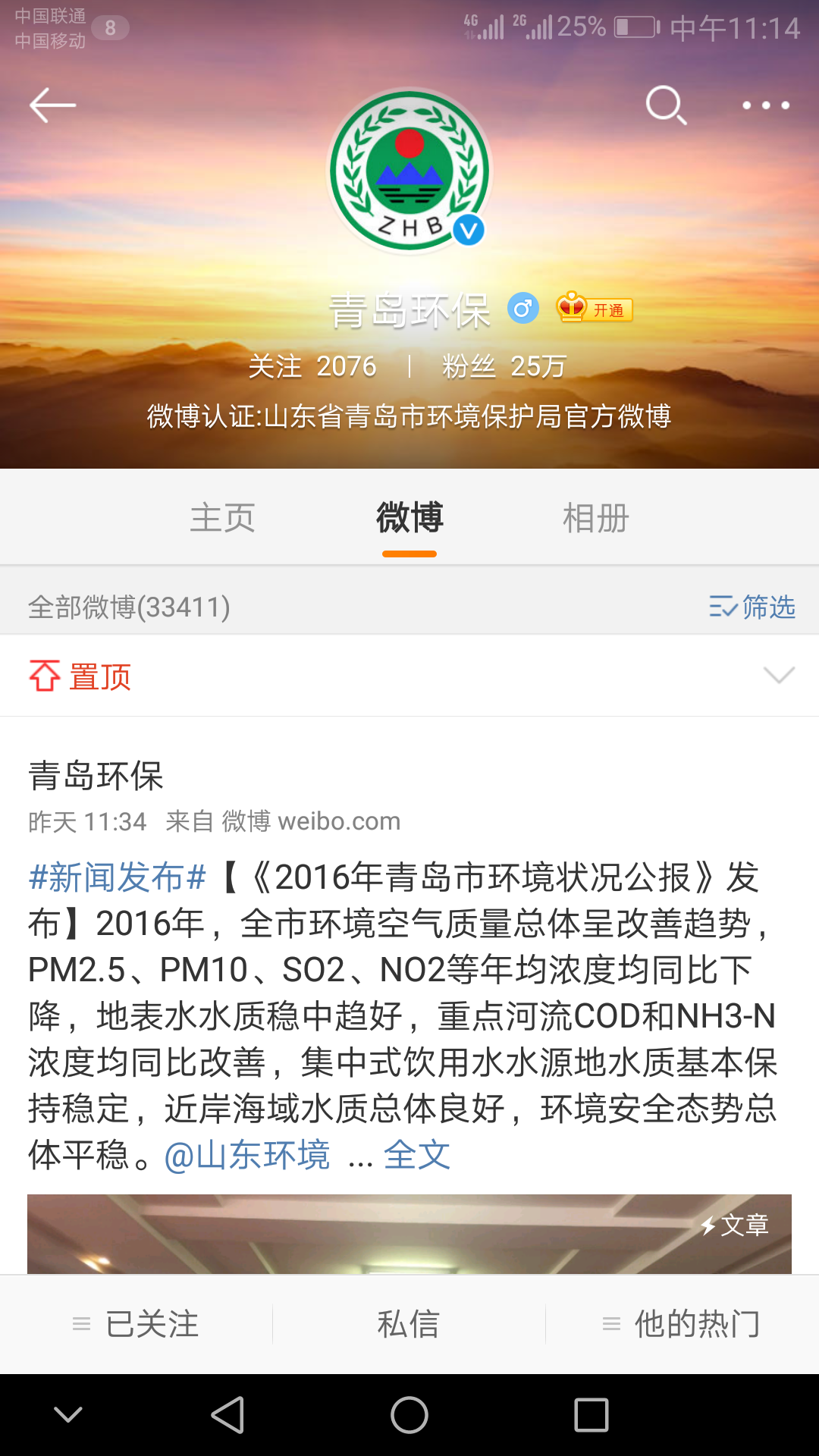The height and width of the screenshot is (1456, 819).
Task: Switch to the 相册 tab
Action: tap(596, 518)
